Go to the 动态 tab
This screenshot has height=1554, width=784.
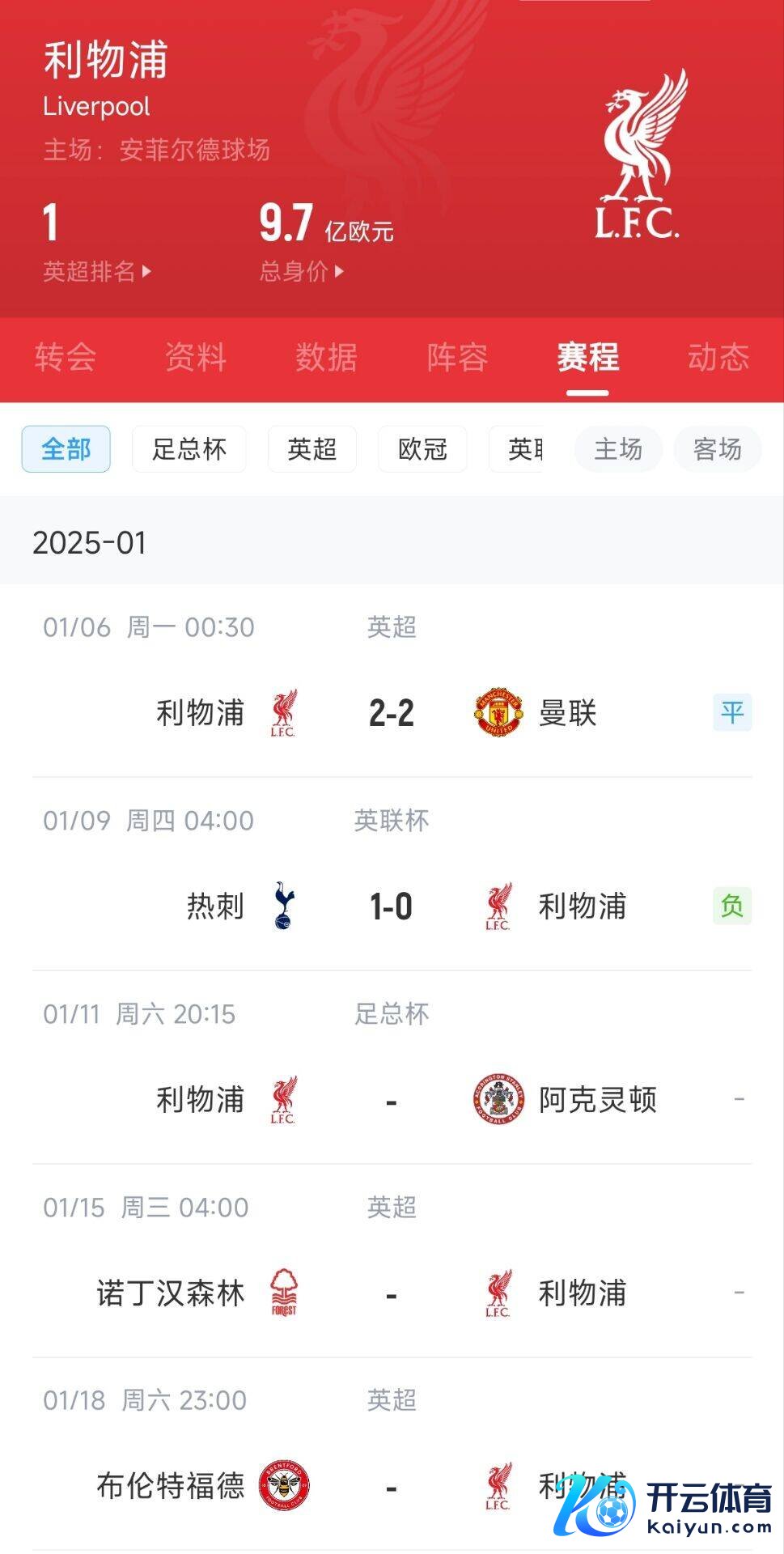point(718,357)
